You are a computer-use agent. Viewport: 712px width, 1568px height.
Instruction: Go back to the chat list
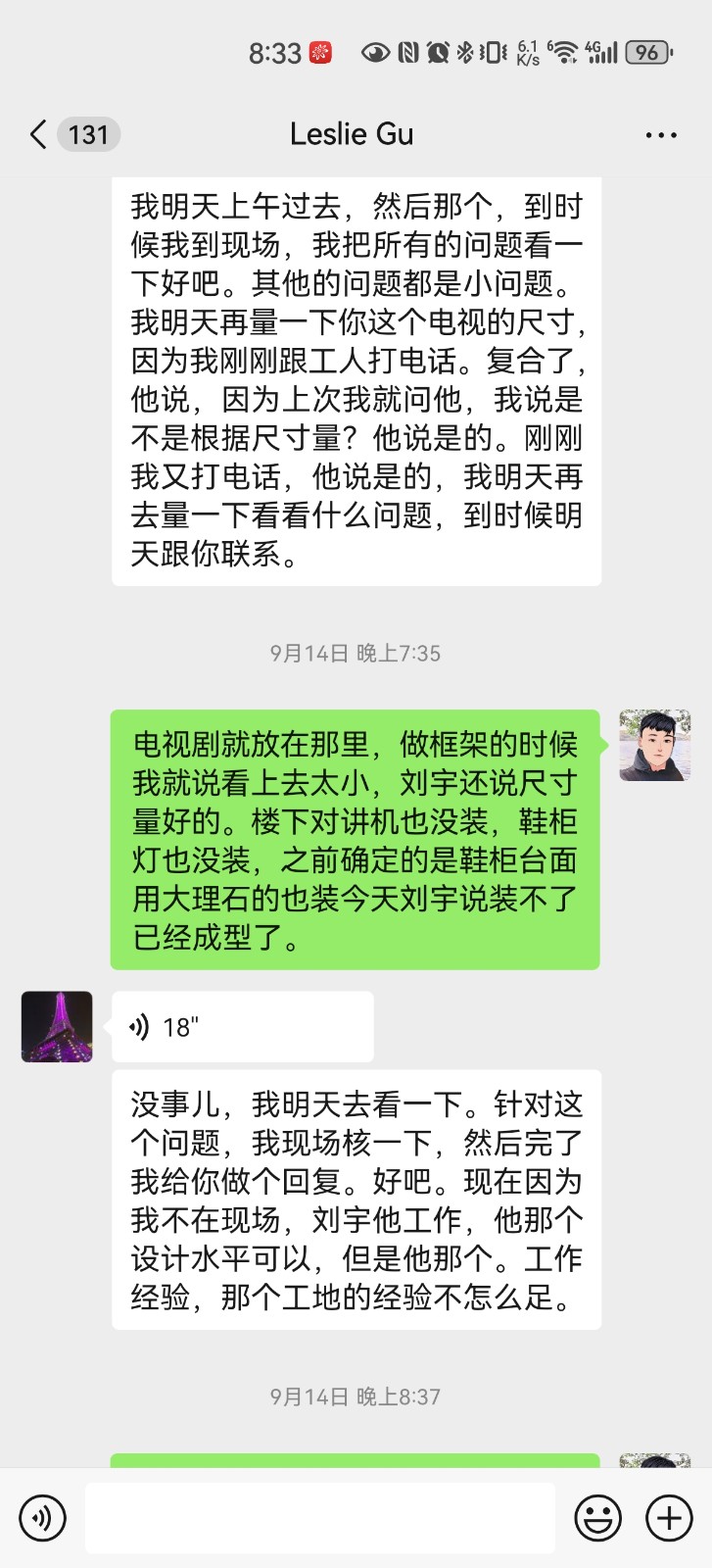pos(39,134)
